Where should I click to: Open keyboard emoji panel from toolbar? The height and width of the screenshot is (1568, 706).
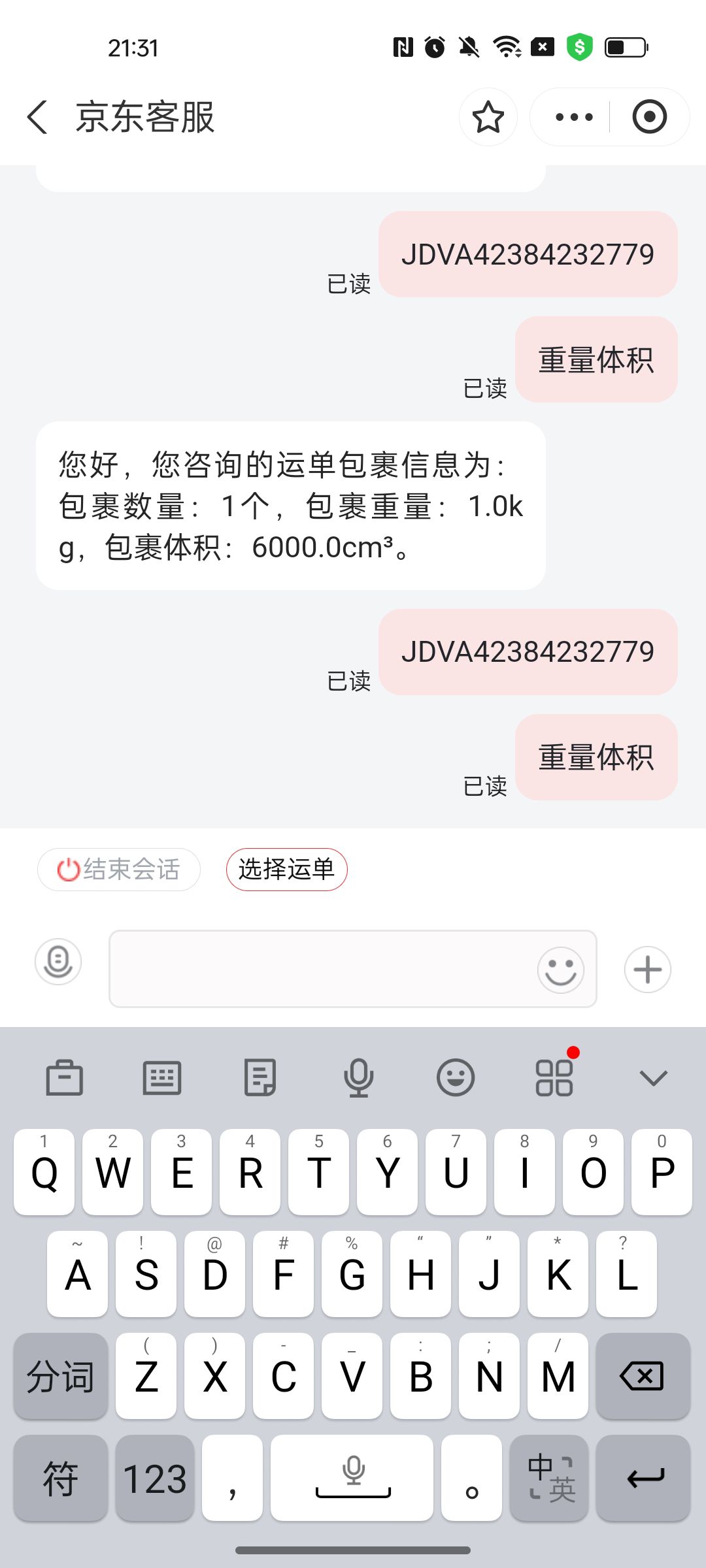pyautogui.click(x=456, y=1077)
